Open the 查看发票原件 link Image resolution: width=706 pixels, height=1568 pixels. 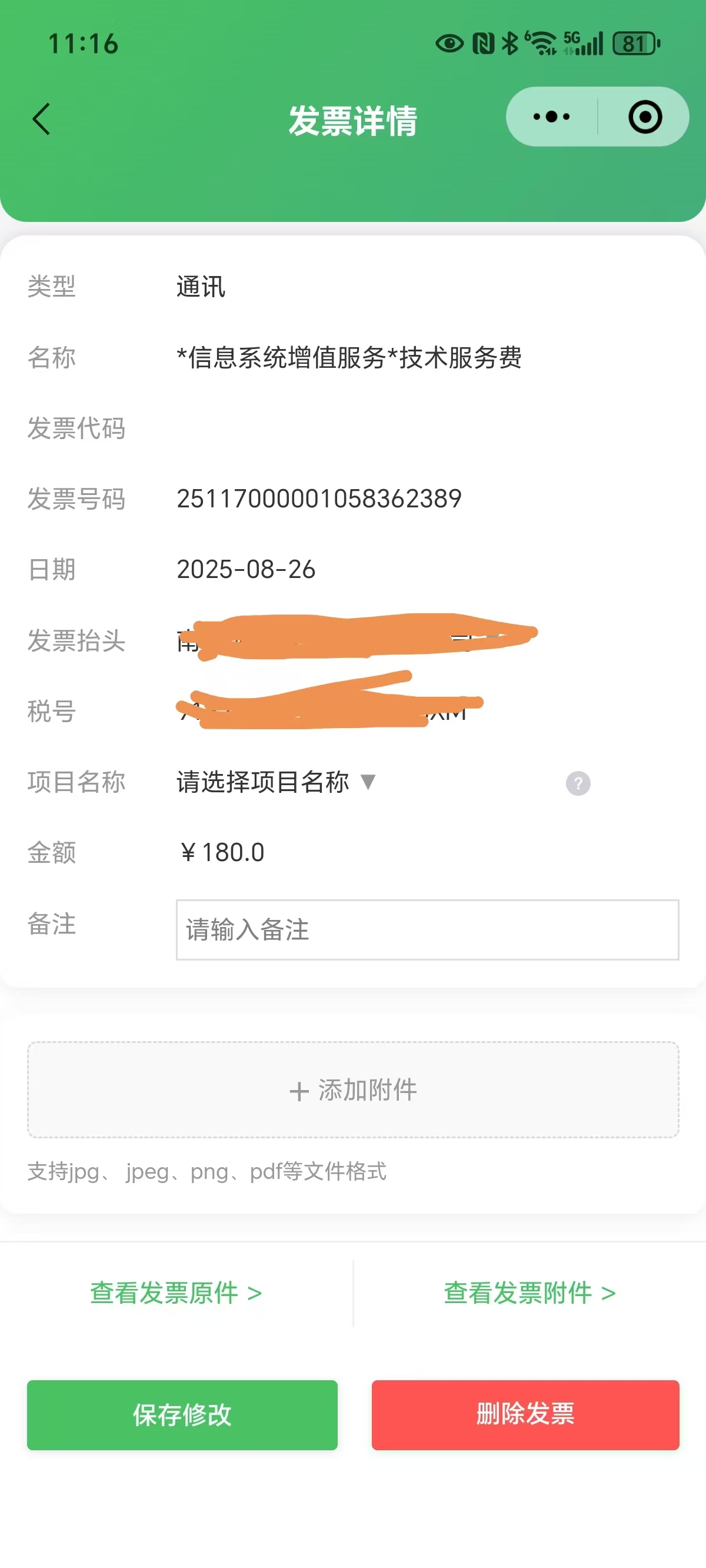click(x=176, y=1293)
